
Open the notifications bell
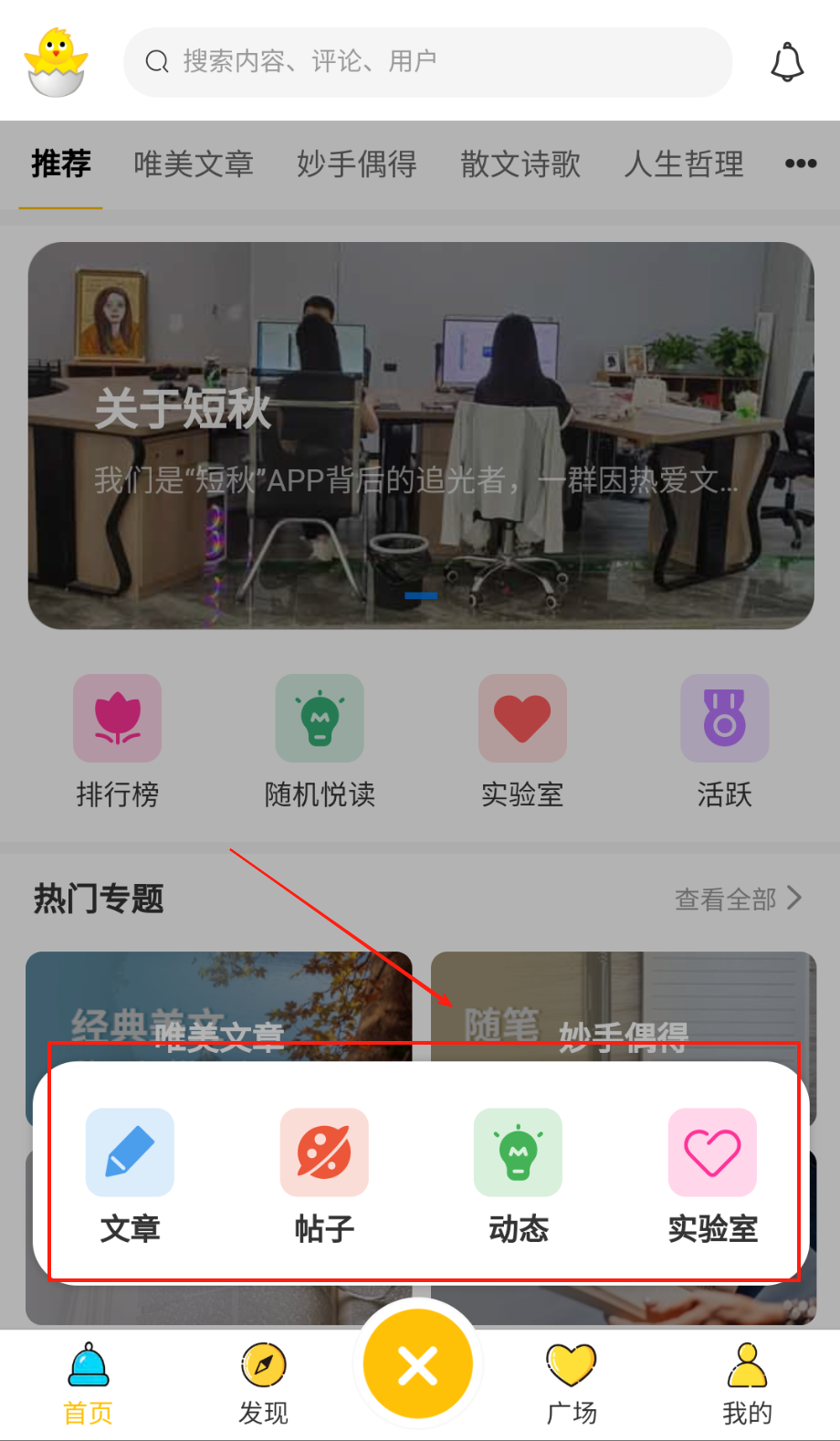[x=786, y=62]
